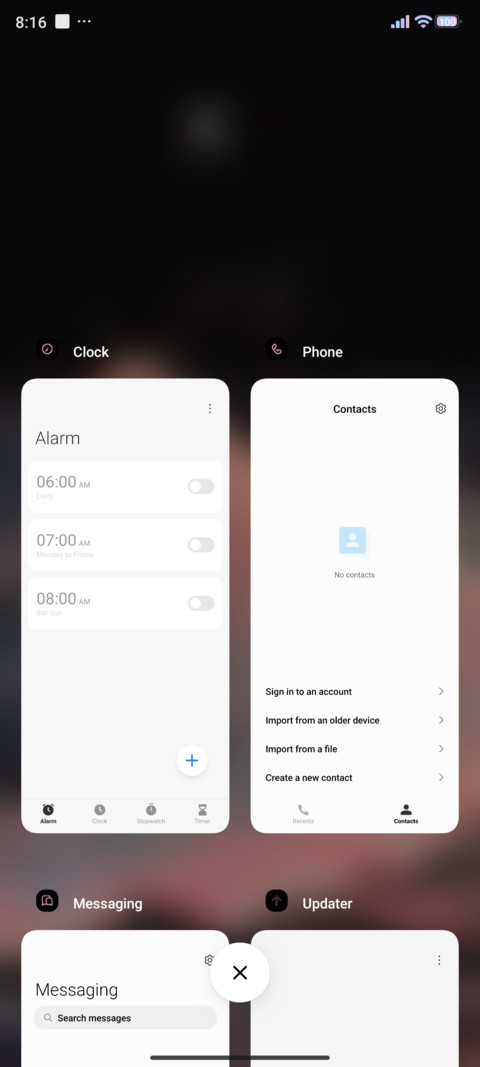Open the Clock app card
Viewport: 480px width, 1067px height.
pos(125,606)
